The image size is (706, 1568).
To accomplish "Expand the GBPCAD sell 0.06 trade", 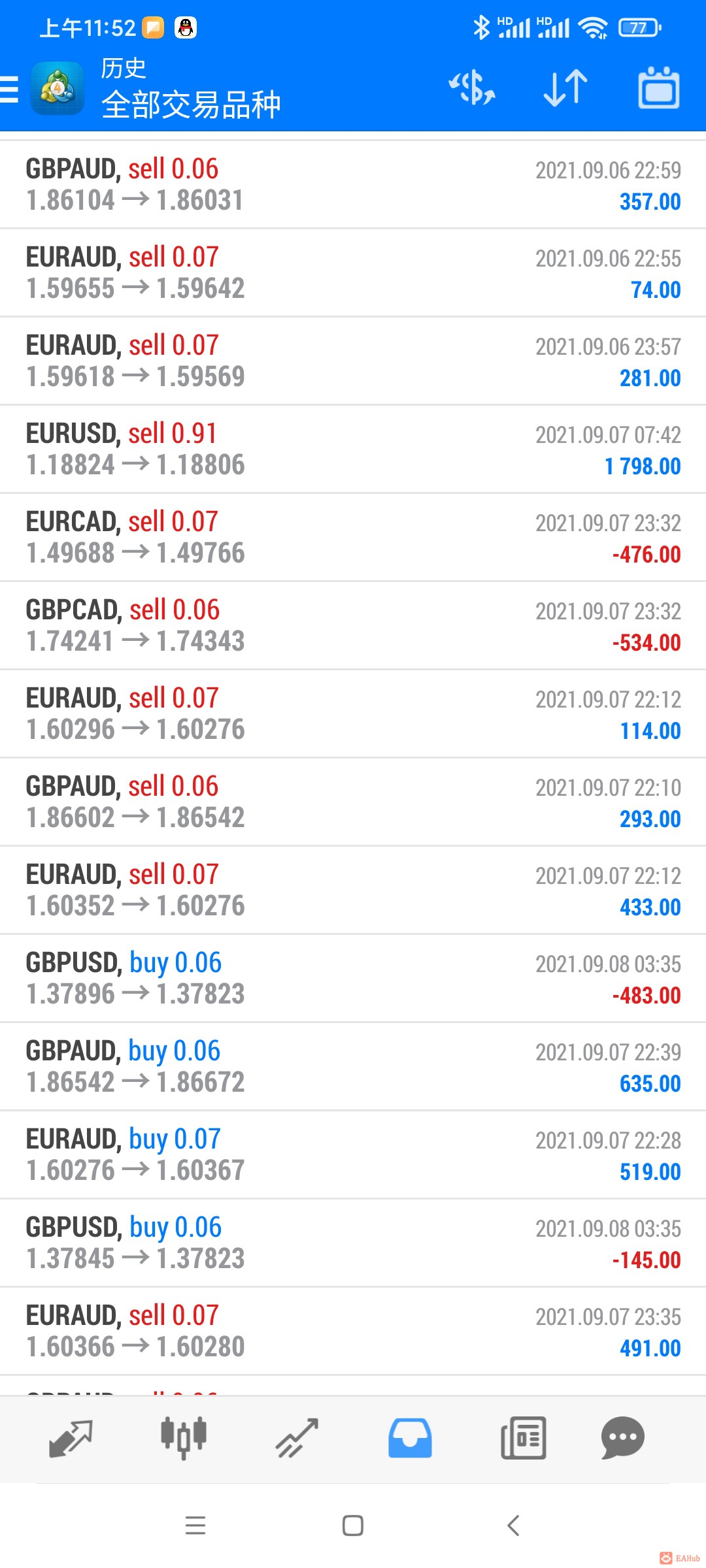I will 353,626.
